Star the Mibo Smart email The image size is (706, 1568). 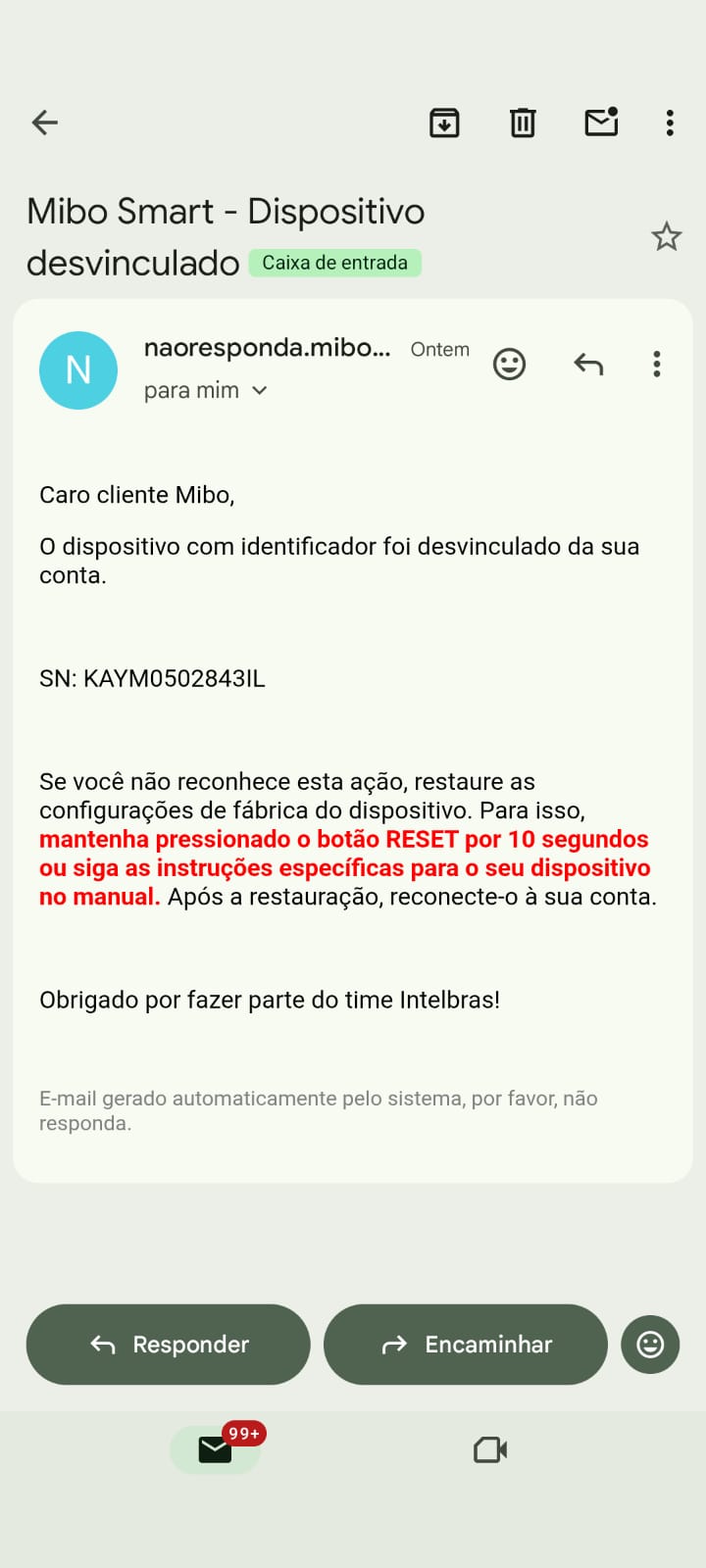tap(666, 237)
